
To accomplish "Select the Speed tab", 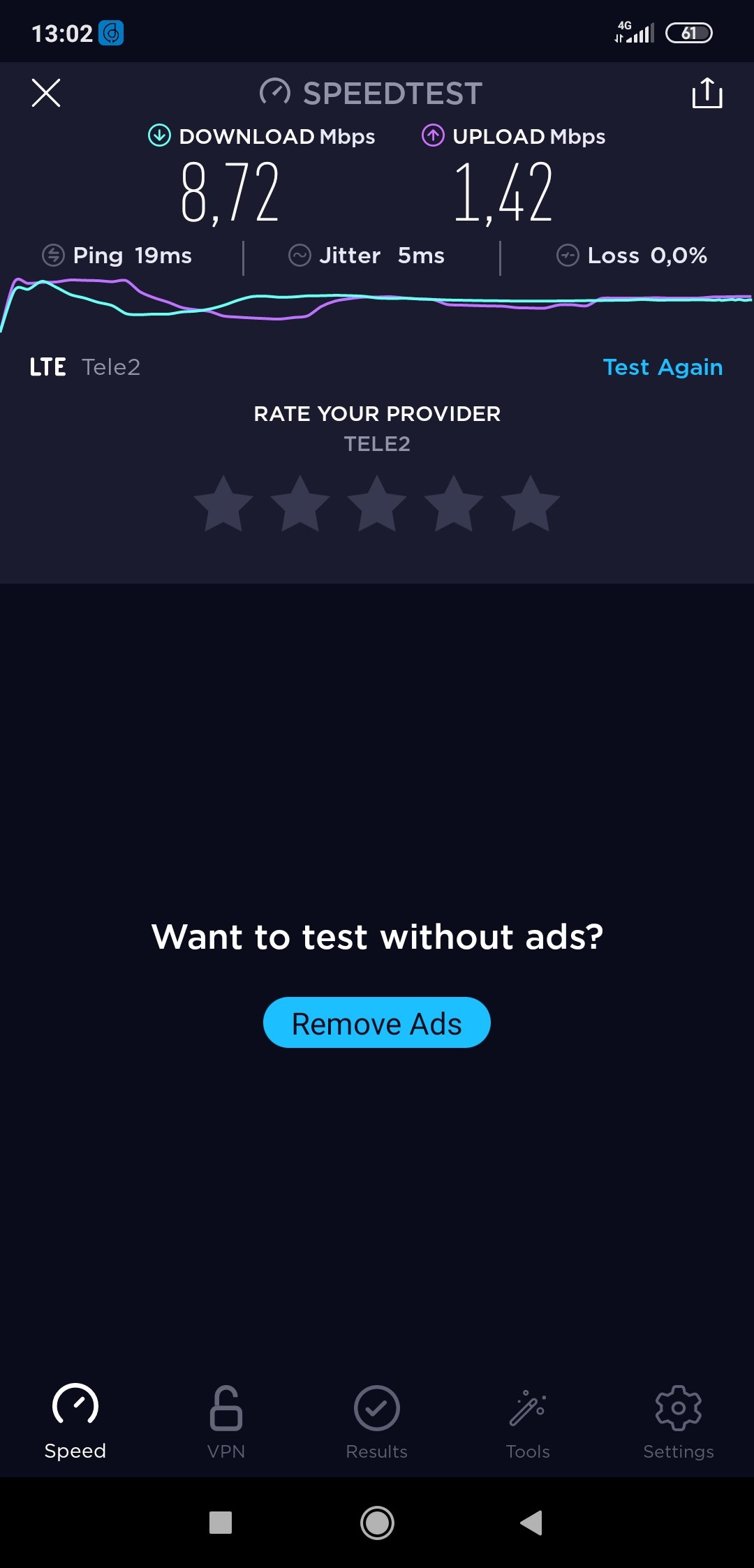I will click(75, 1422).
